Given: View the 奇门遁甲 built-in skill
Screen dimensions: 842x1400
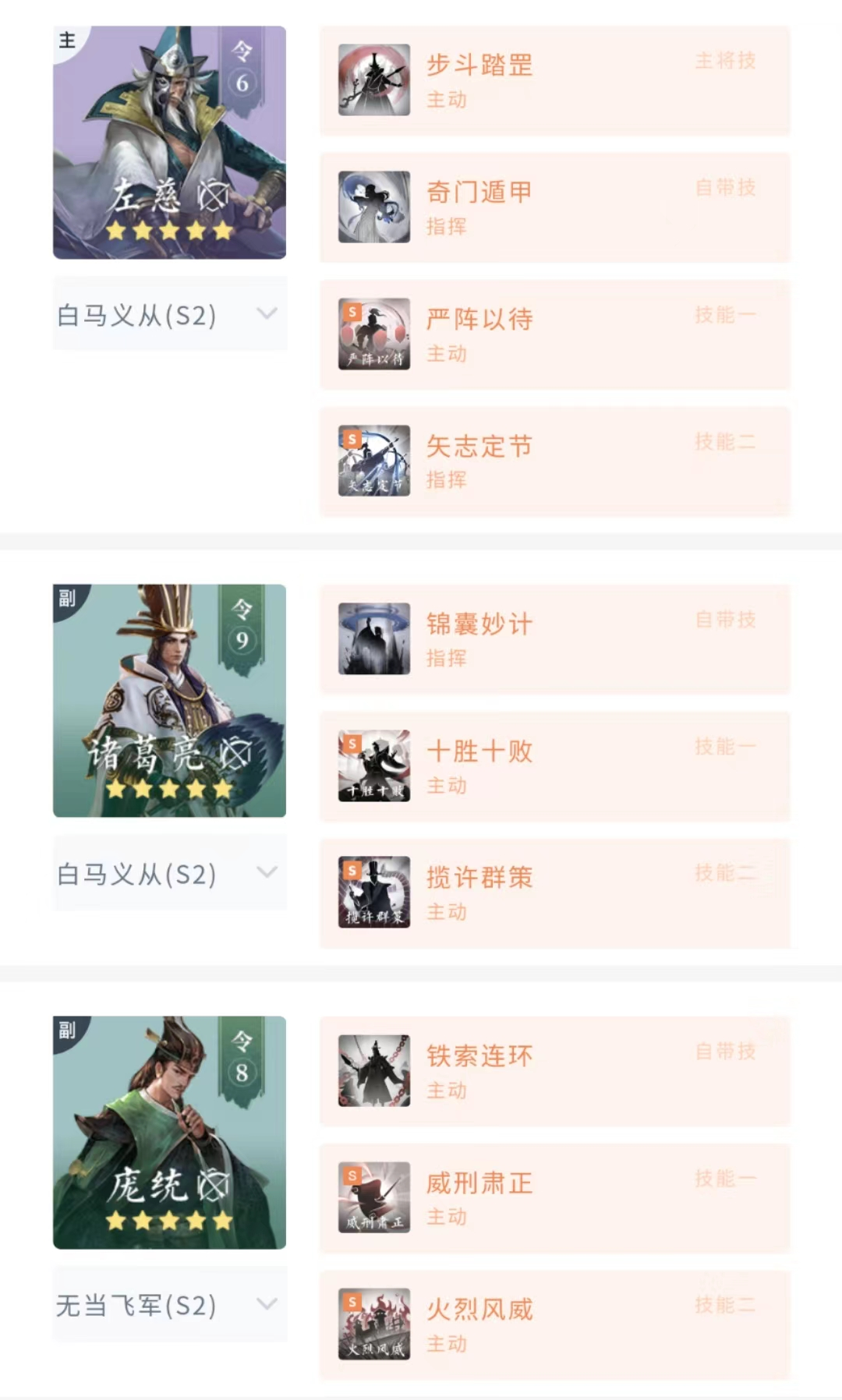Looking at the screenshot, I should click(554, 207).
